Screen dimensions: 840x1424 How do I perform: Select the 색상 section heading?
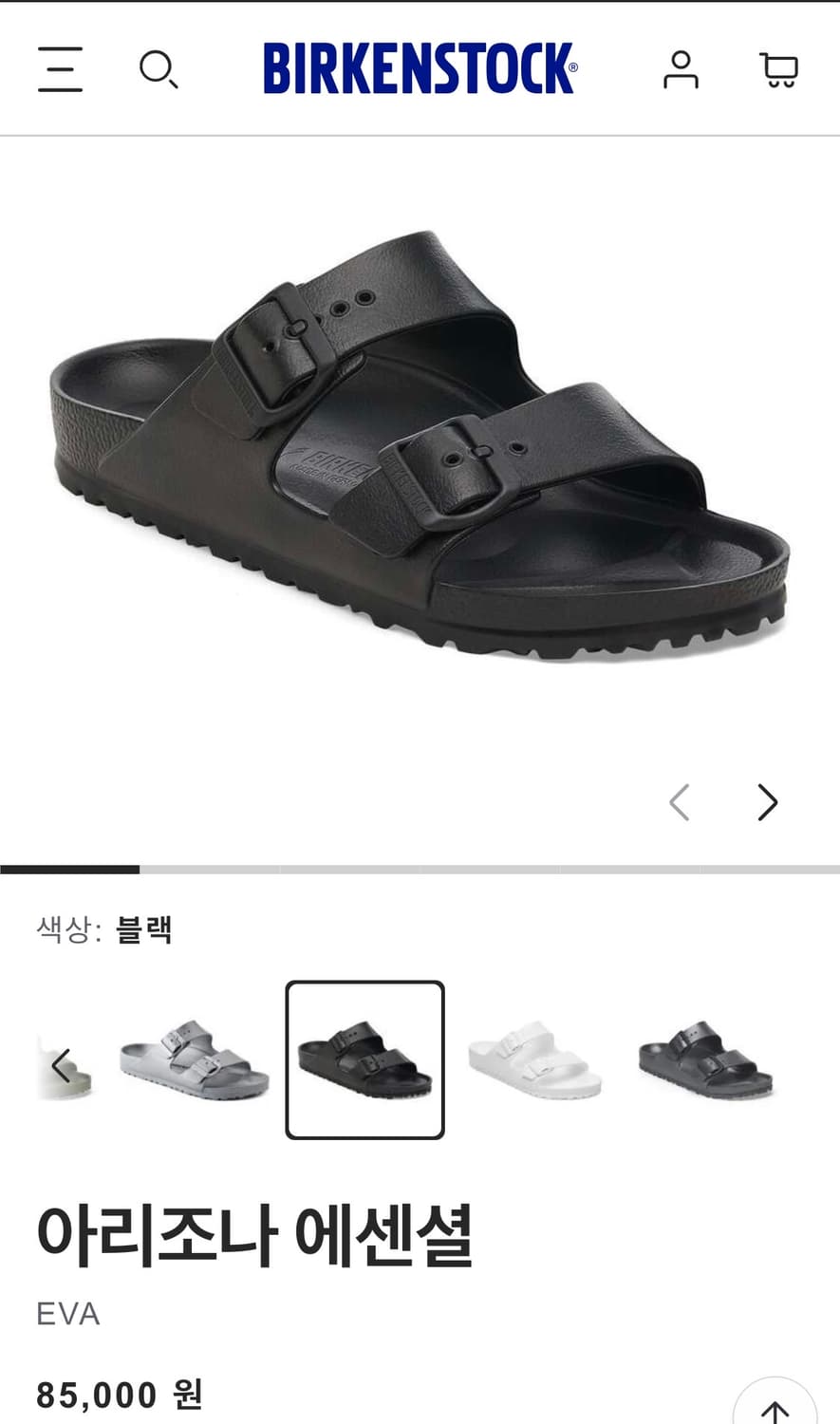point(66,932)
